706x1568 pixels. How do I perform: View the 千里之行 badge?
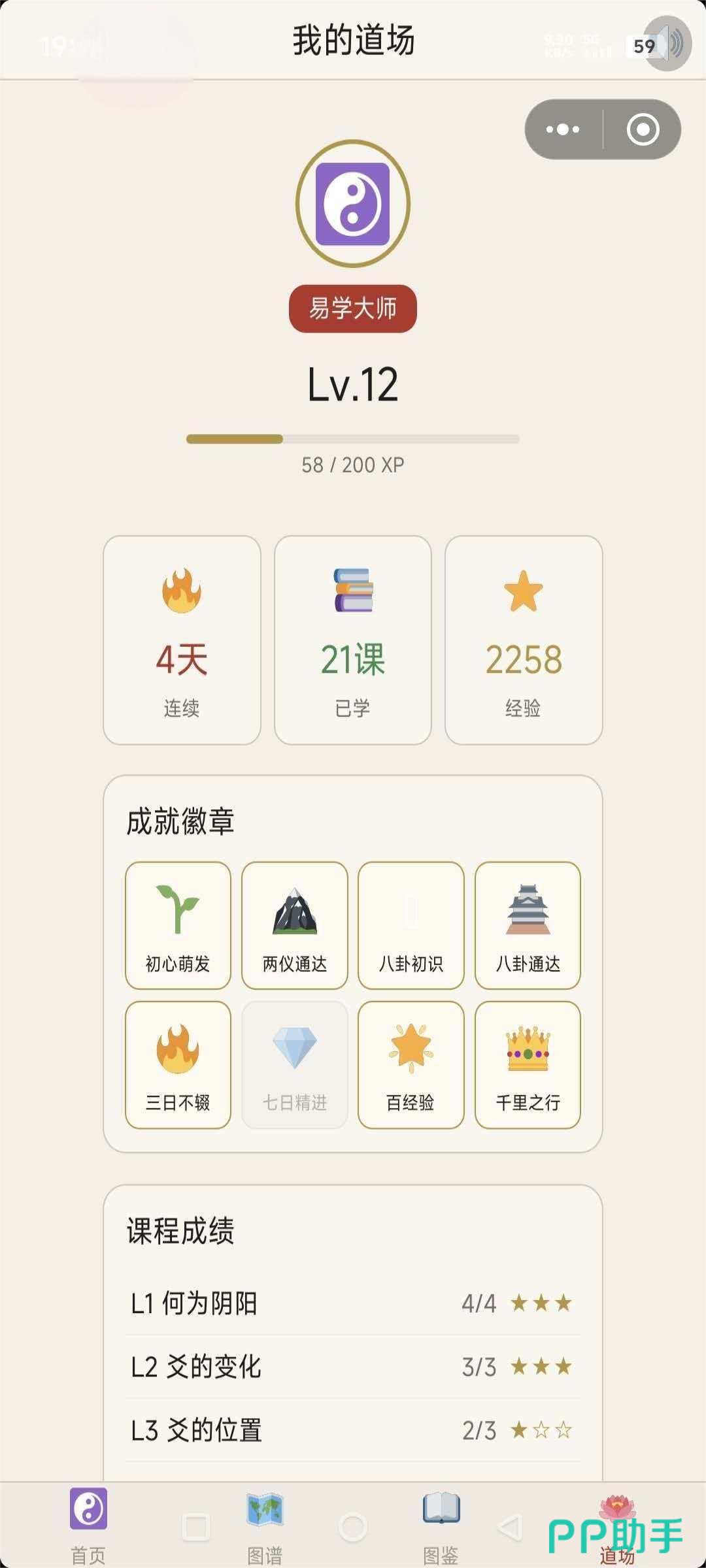(528, 1064)
